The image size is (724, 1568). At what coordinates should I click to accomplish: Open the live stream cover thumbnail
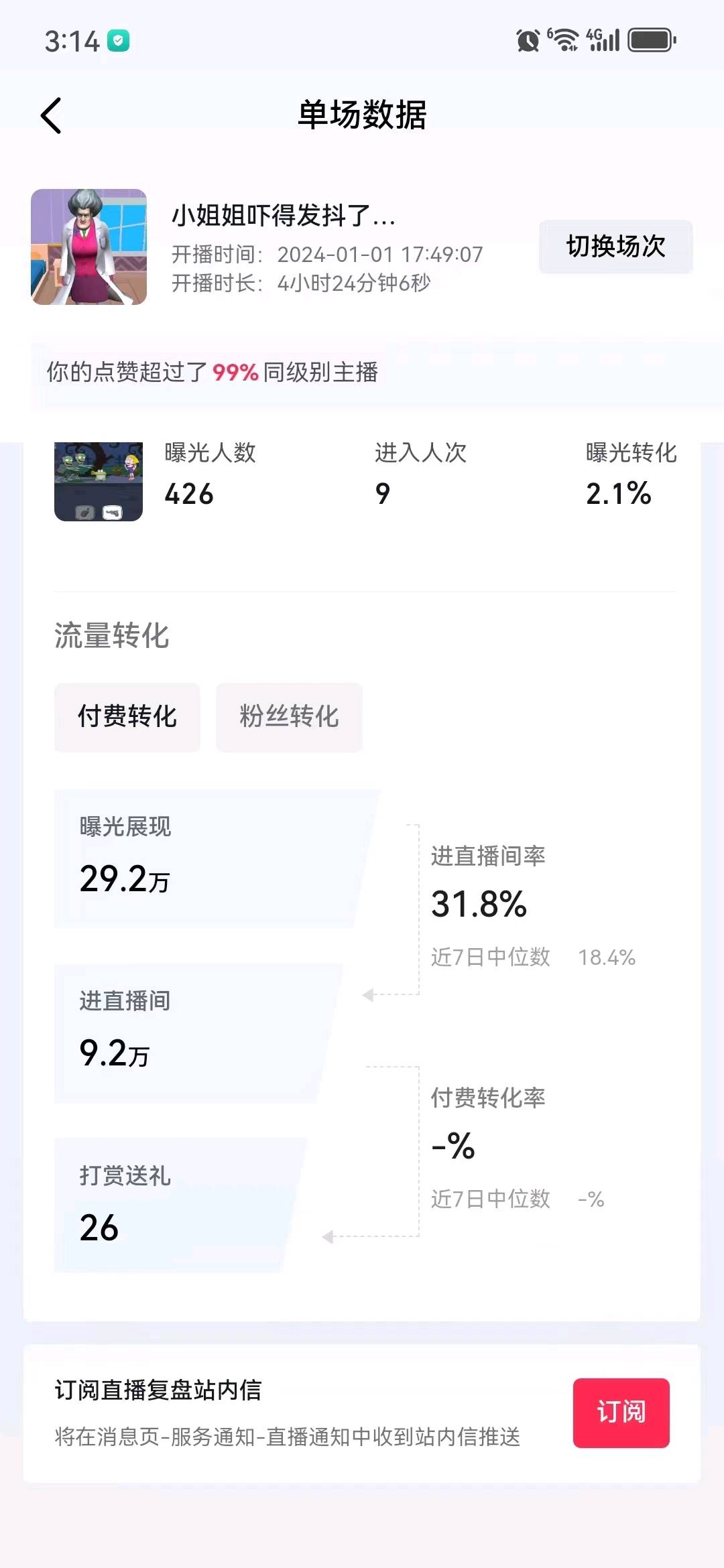88,247
